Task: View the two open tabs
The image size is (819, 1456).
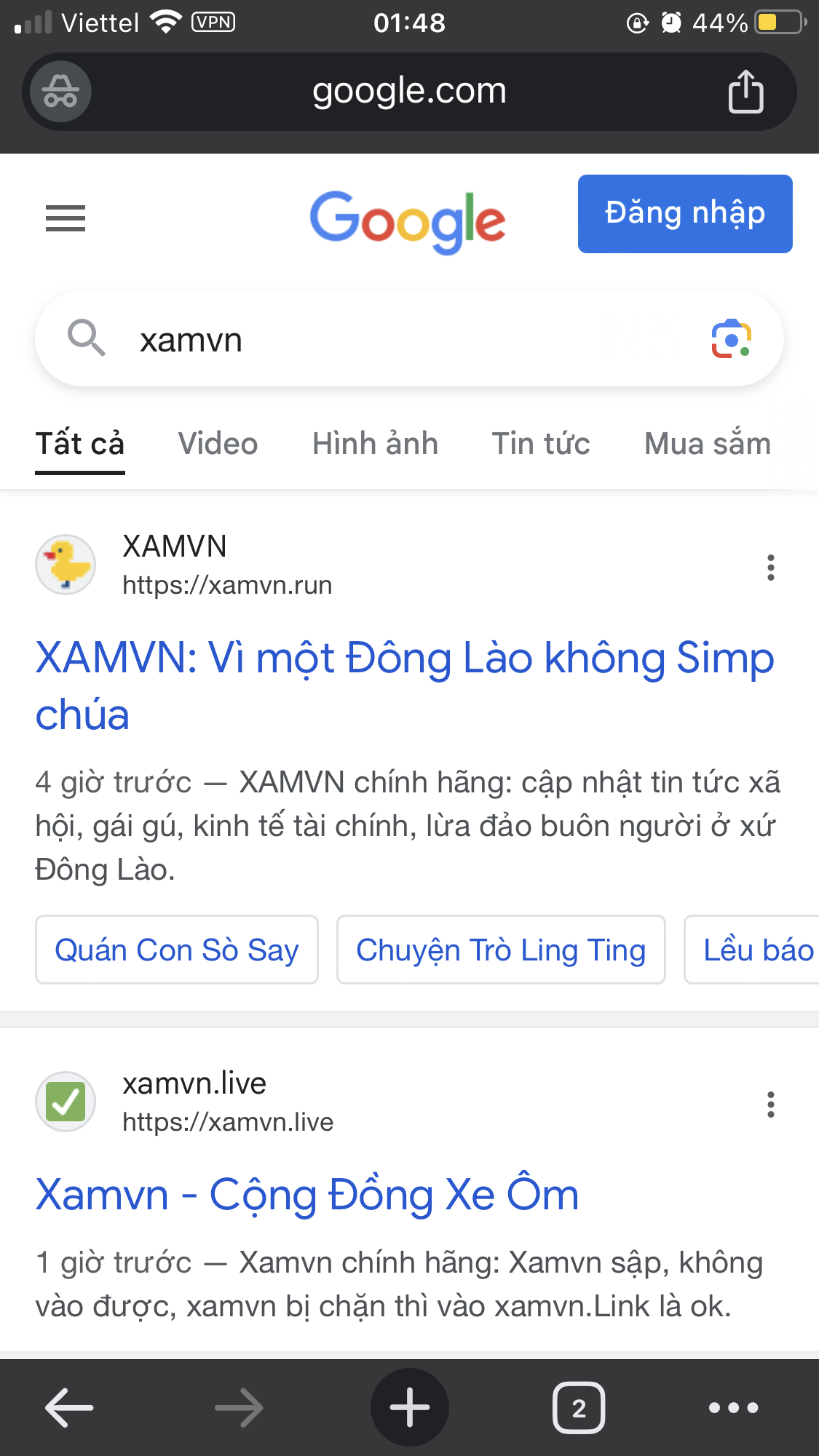Action: pyautogui.click(x=579, y=1408)
